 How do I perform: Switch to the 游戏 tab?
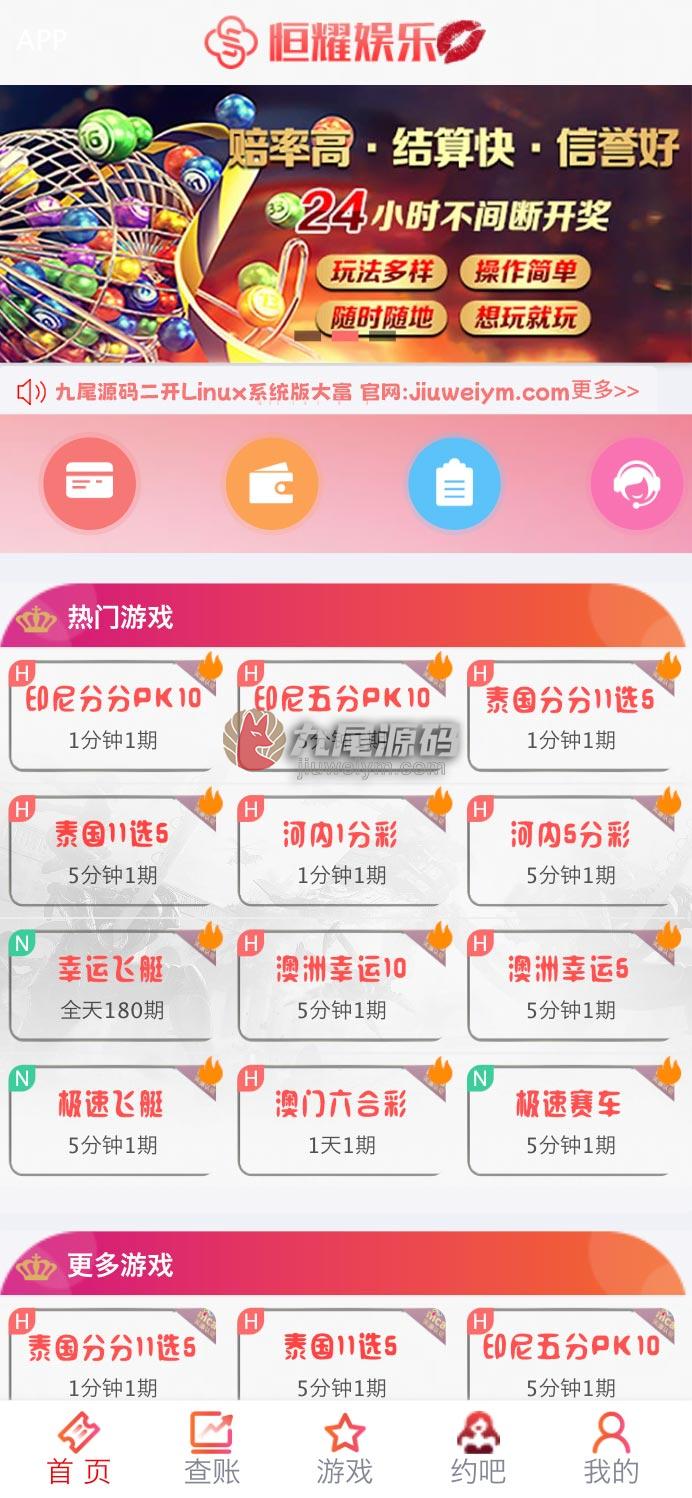pyautogui.click(x=345, y=1449)
